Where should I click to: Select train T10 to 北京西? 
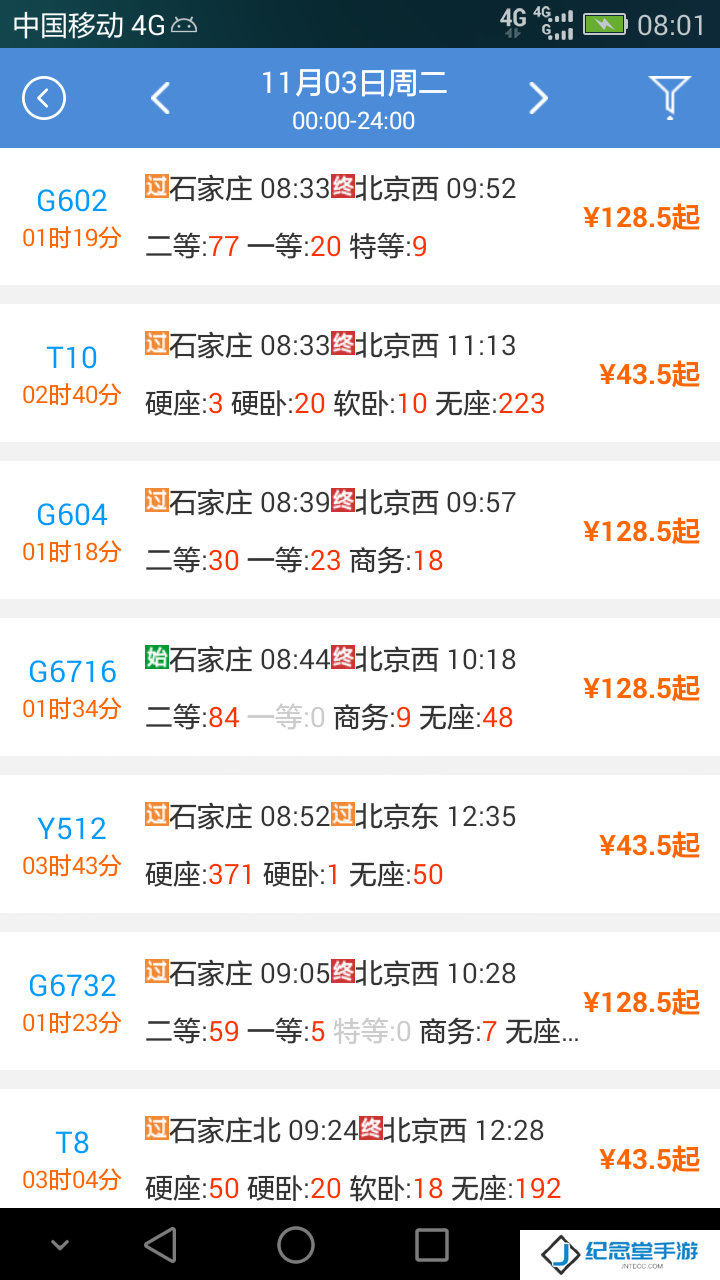(360, 374)
